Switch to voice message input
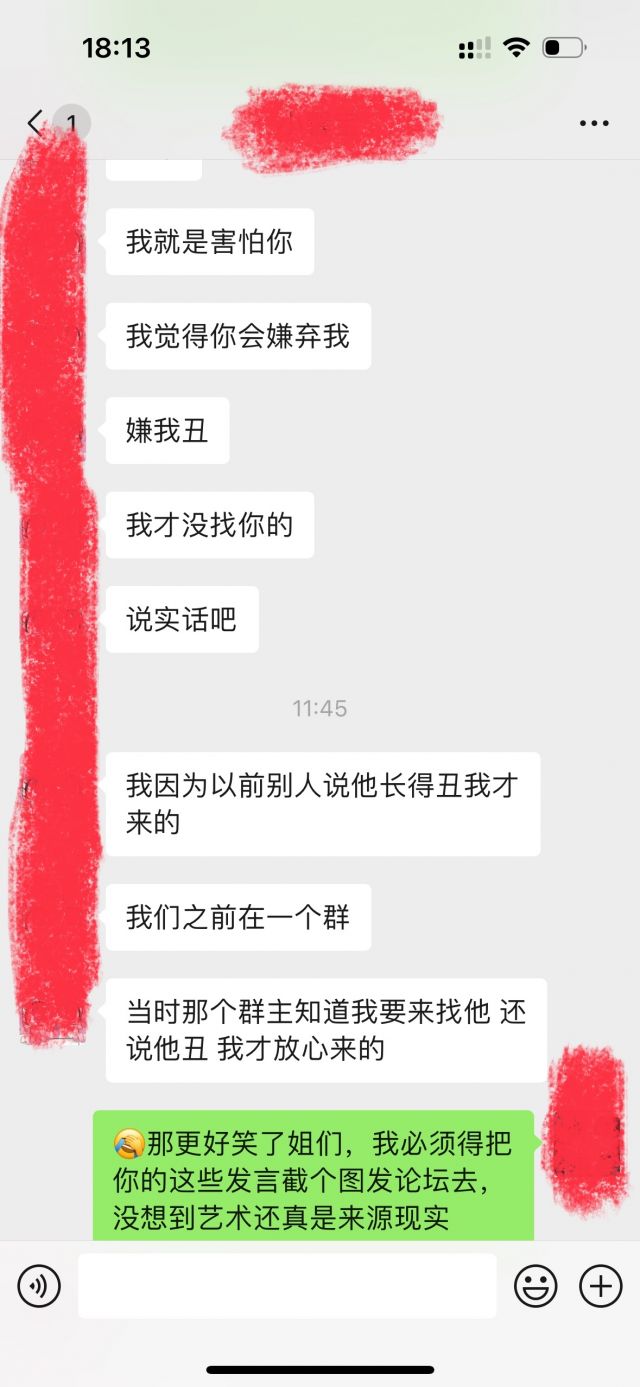 (39, 1286)
